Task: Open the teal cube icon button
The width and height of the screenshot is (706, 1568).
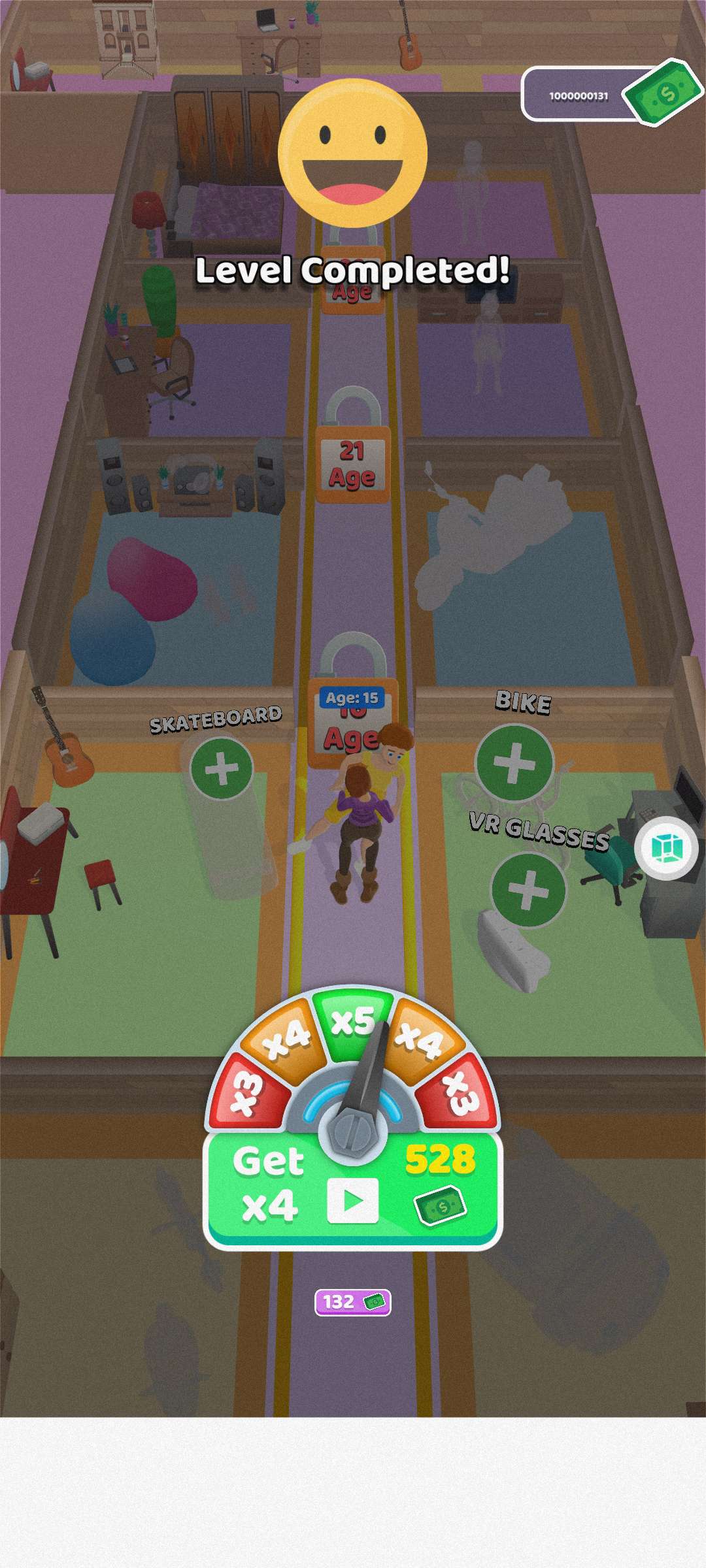Action: click(666, 848)
